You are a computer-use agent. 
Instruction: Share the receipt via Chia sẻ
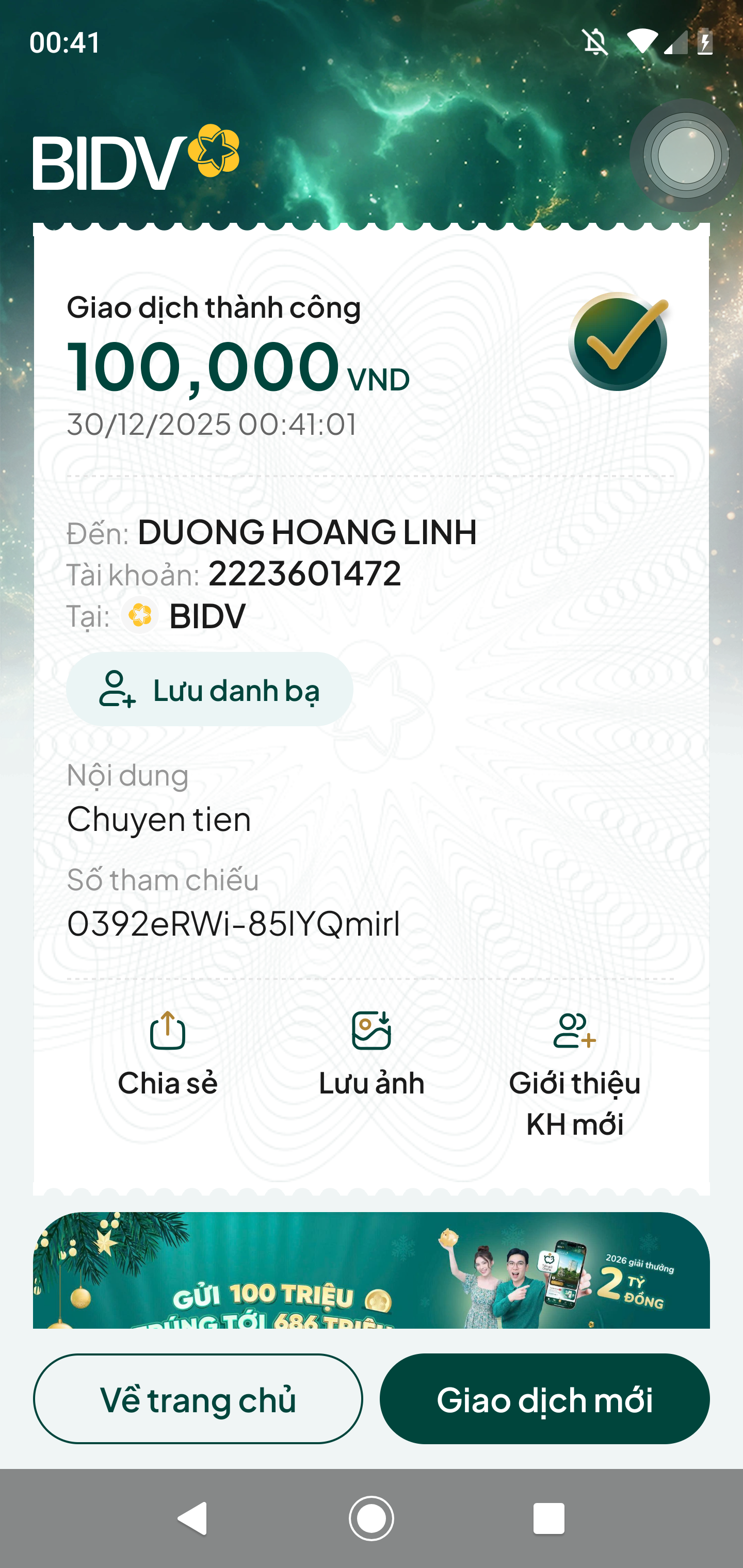168,1054
